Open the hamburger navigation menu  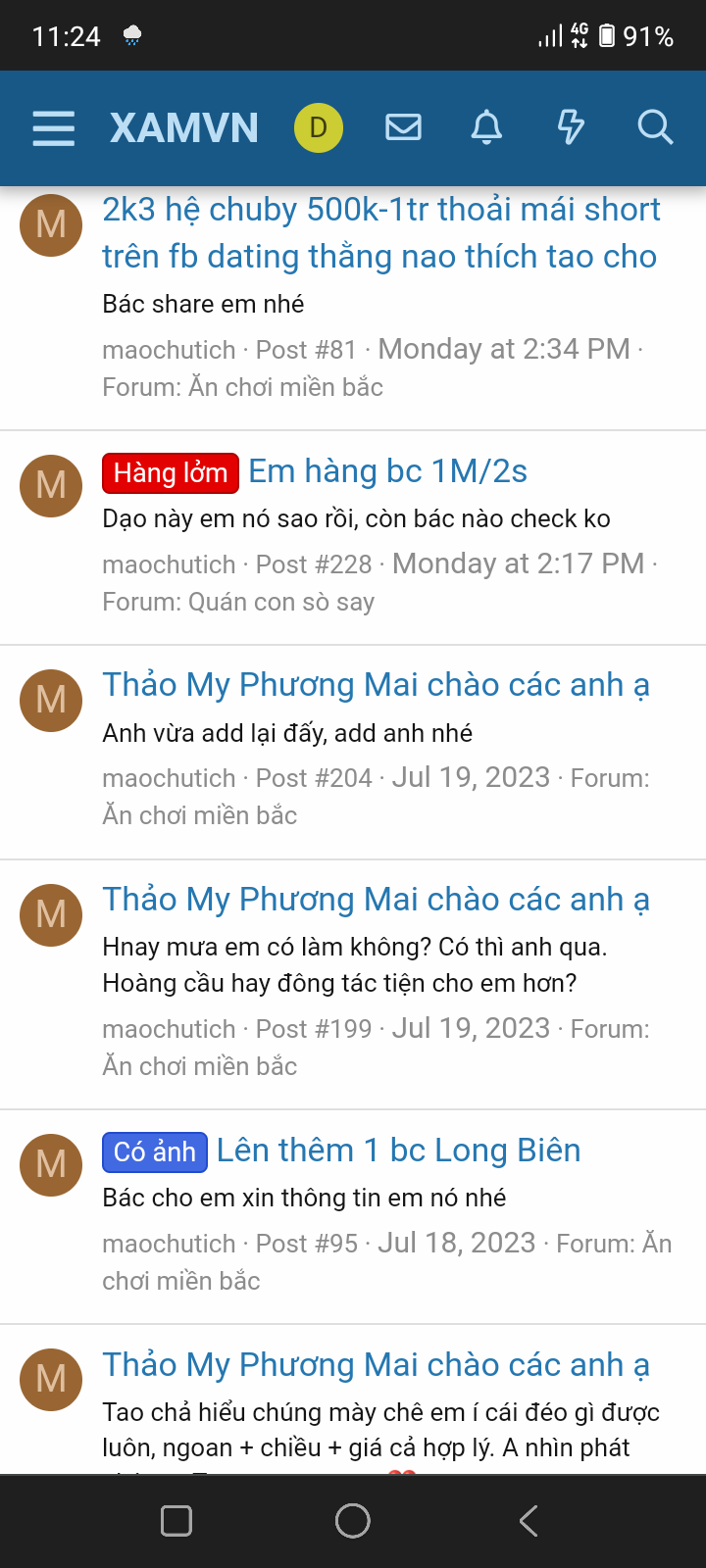(x=53, y=128)
